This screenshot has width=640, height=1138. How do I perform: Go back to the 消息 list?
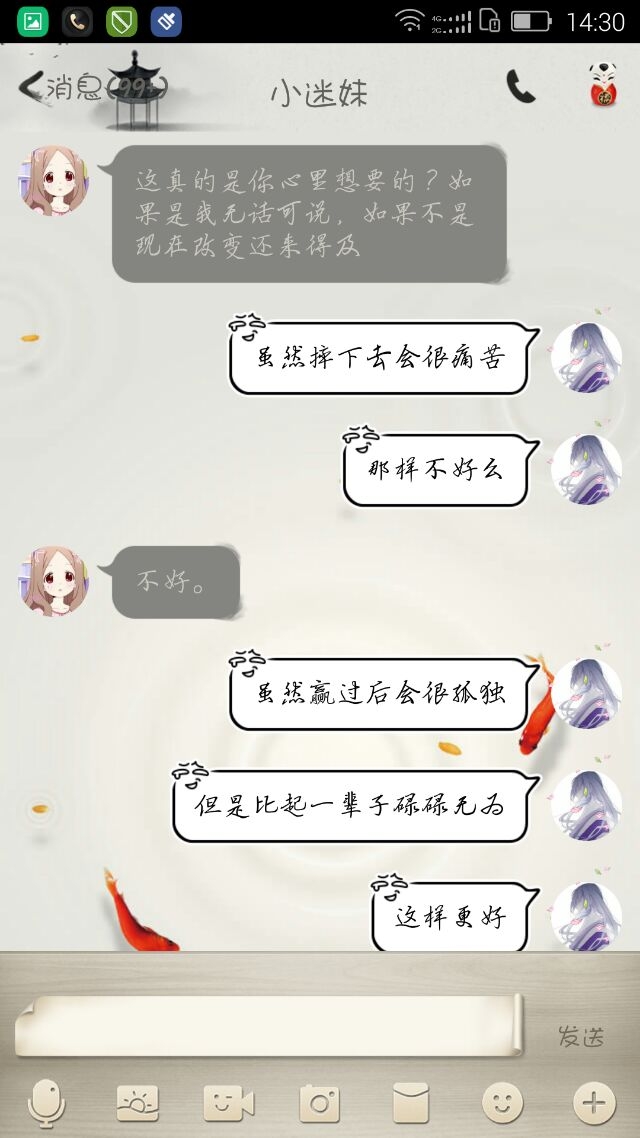(91, 87)
